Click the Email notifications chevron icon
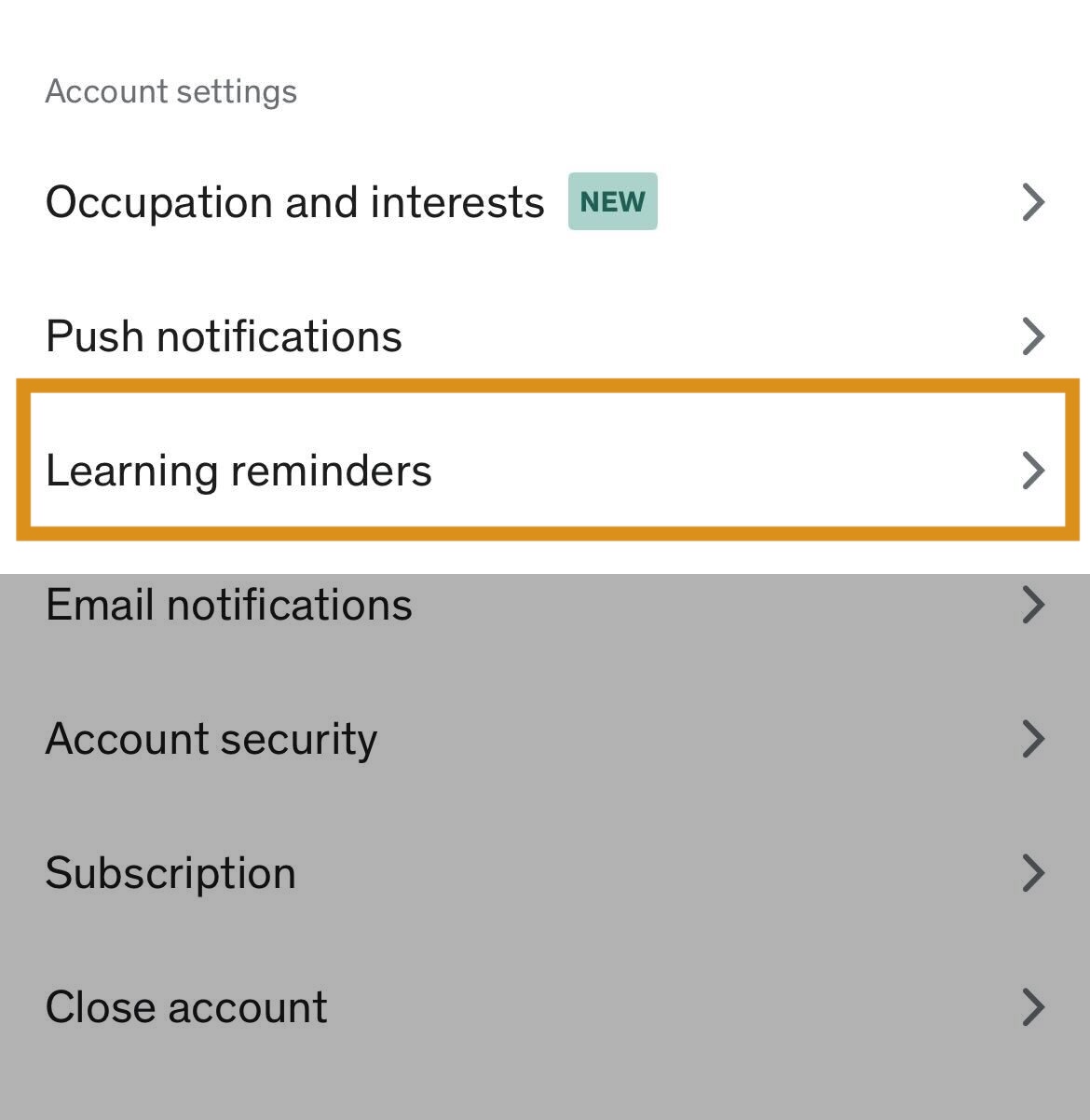Image resolution: width=1090 pixels, height=1120 pixels. click(x=1033, y=605)
